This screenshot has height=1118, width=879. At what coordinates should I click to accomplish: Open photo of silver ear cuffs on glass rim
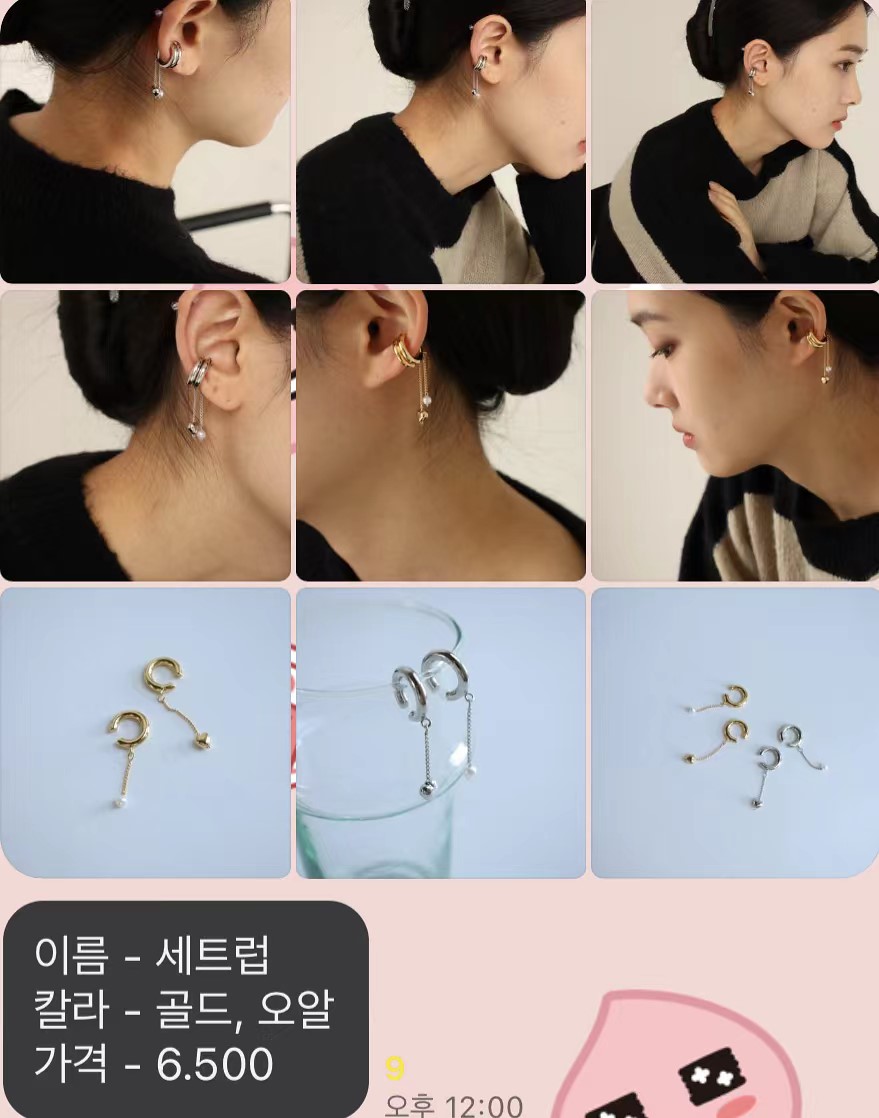click(440, 732)
